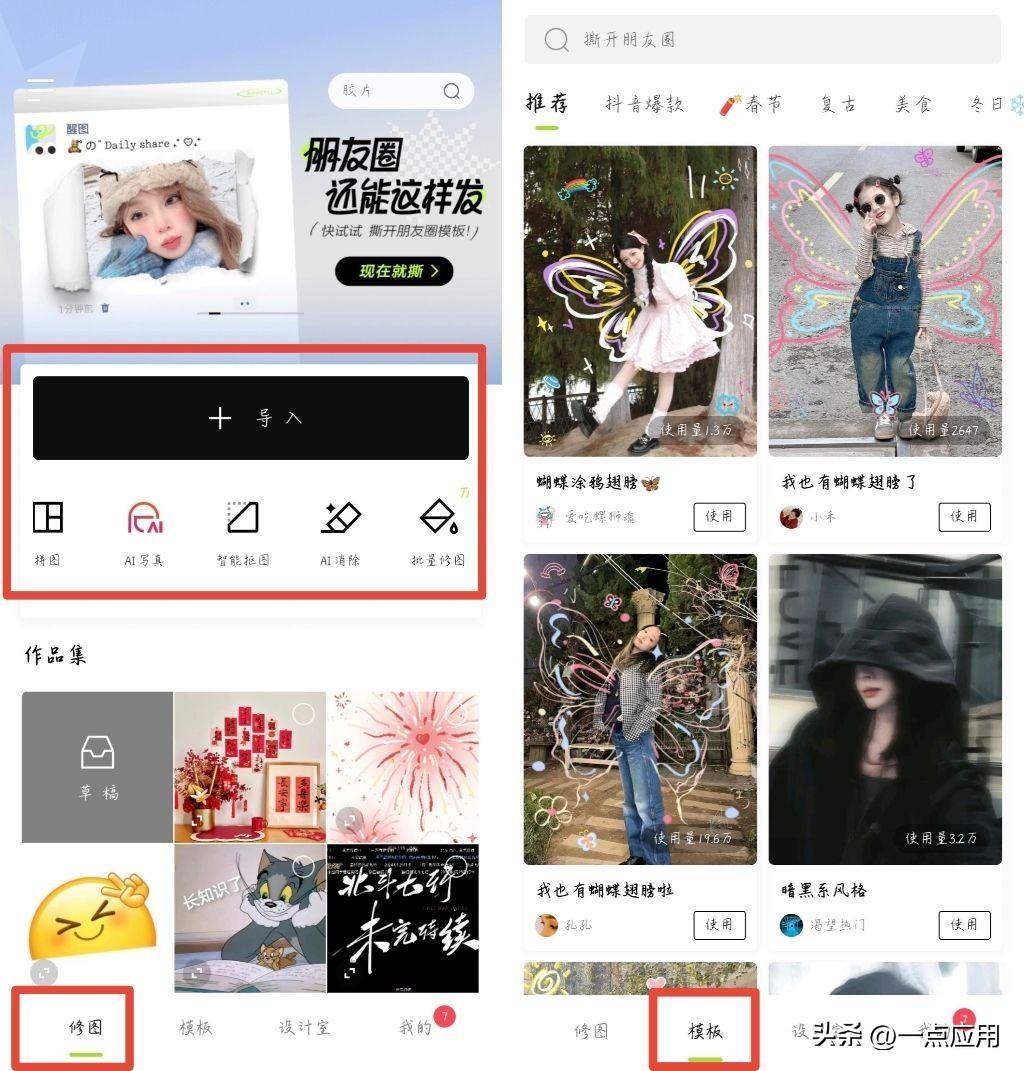Open AI写真 portrait feature

[144, 532]
